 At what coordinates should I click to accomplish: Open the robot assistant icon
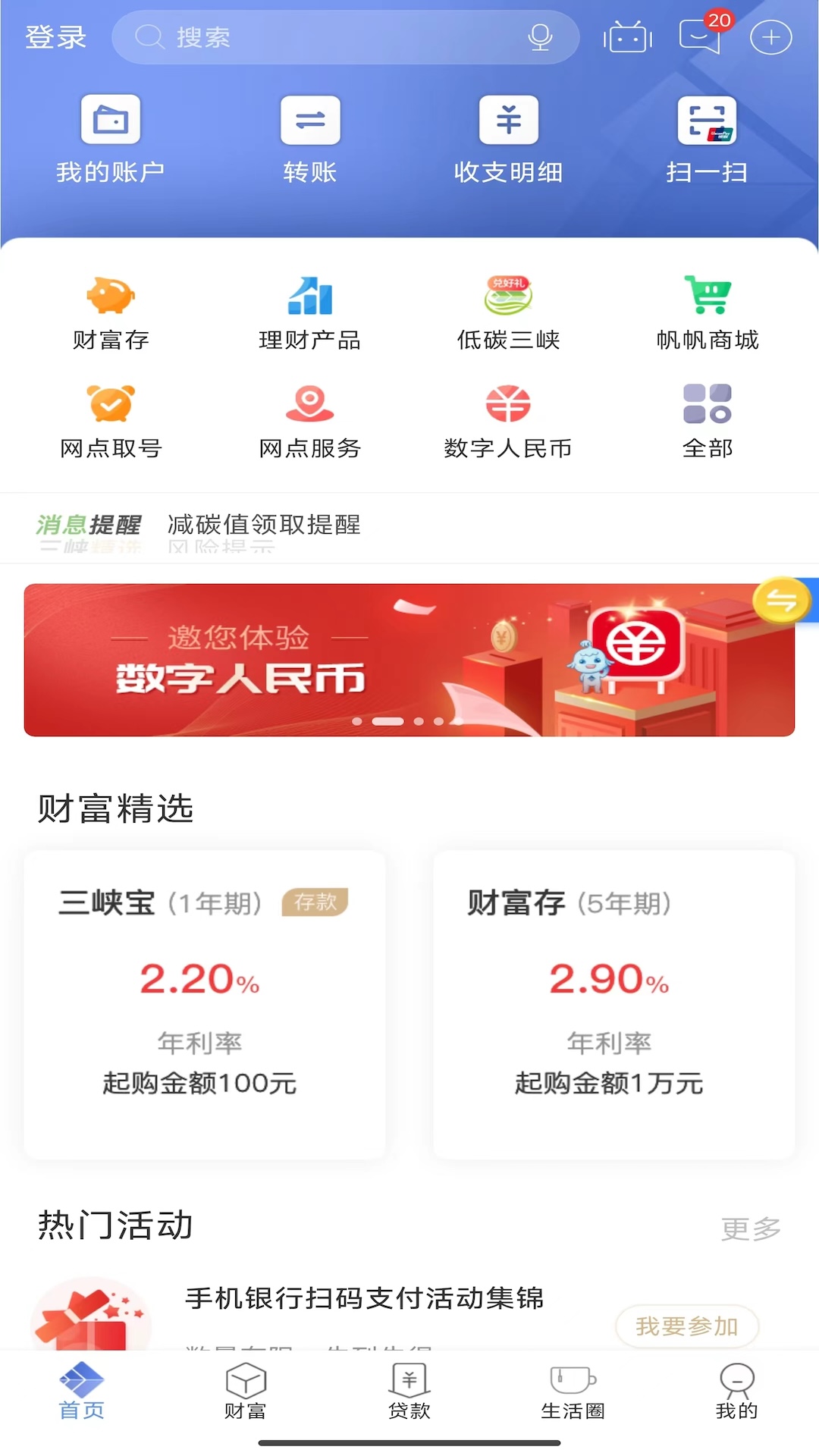(x=628, y=37)
